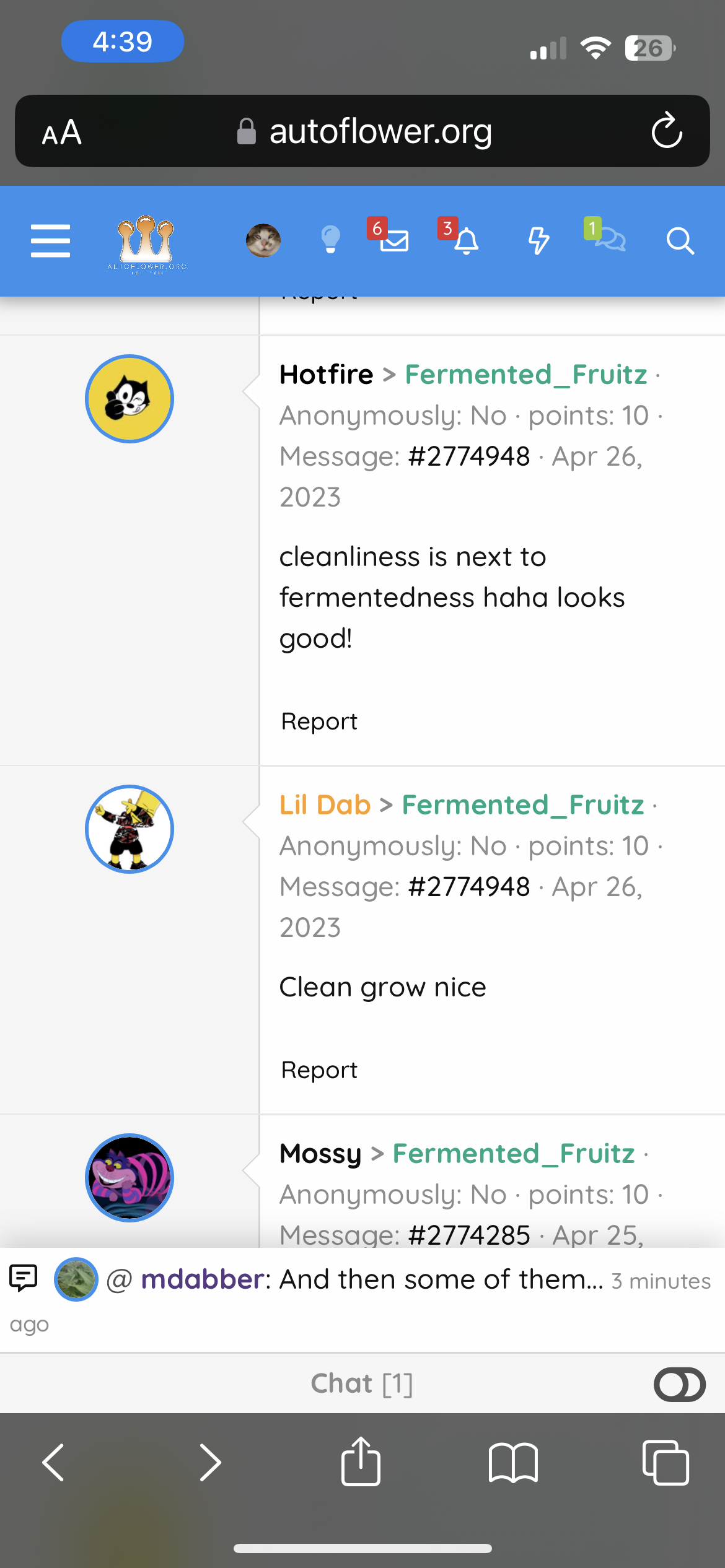Open the hamburger navigation menu
Image resolution: width=725 pixels, height=1568 pixels.
click(50, 240)
